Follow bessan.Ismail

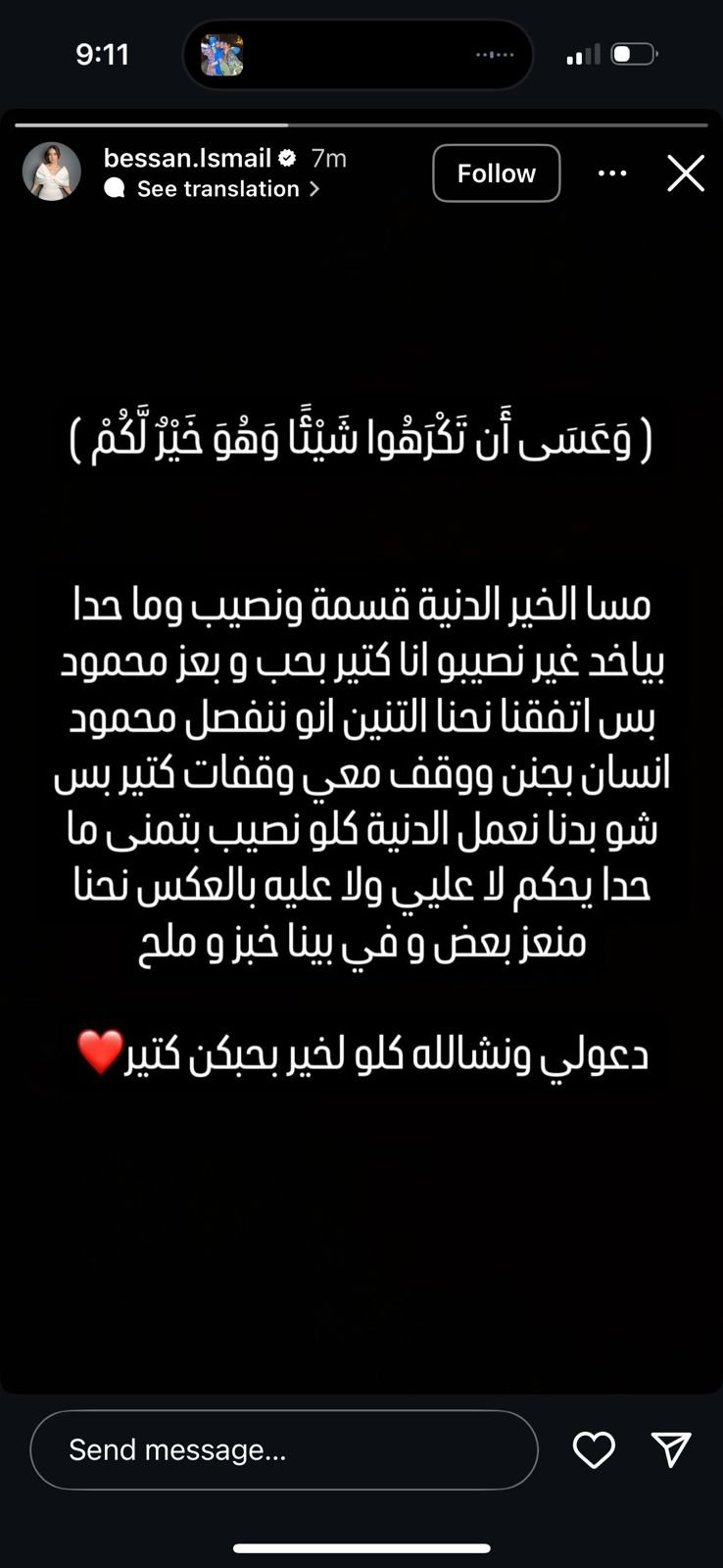tap(496, 173)
